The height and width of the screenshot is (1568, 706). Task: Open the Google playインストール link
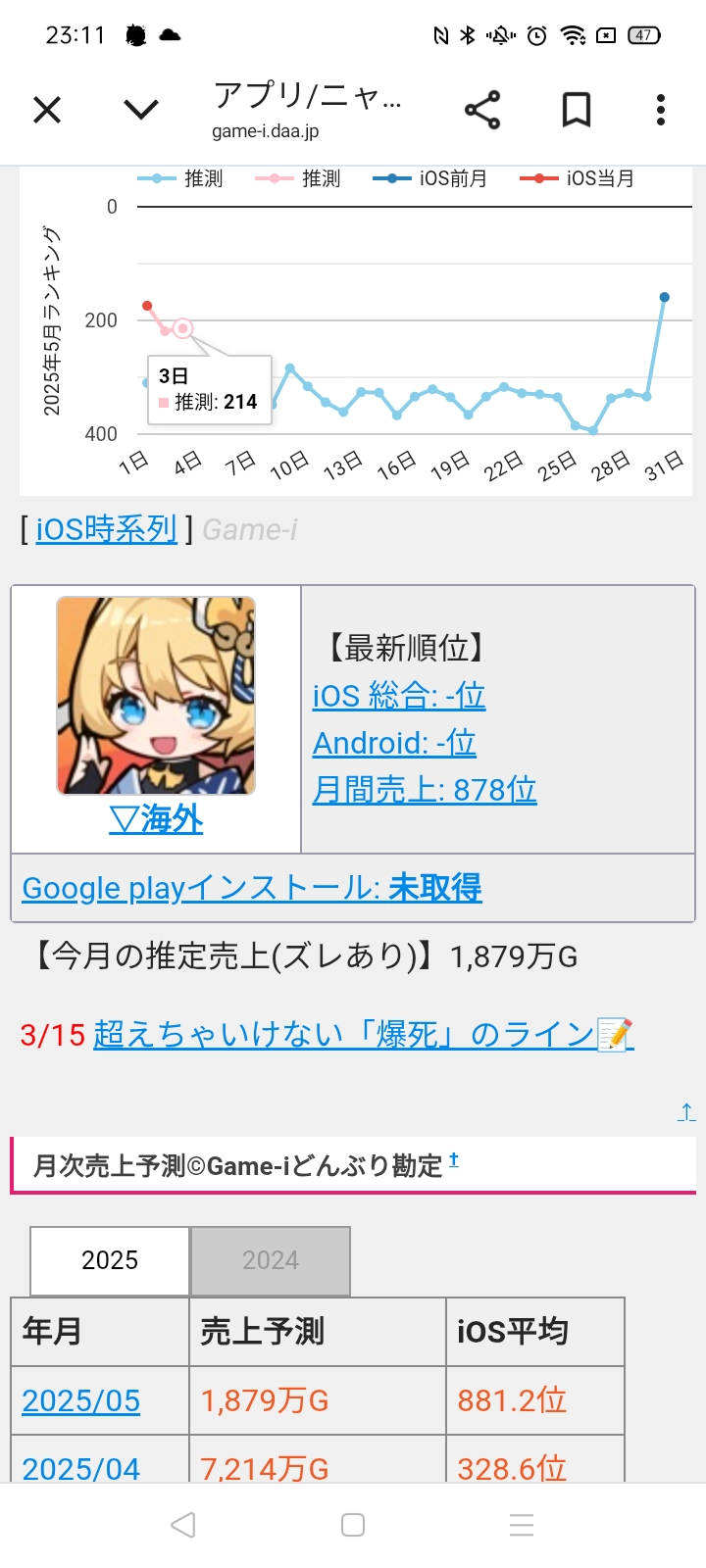click(x=252, y=888)
